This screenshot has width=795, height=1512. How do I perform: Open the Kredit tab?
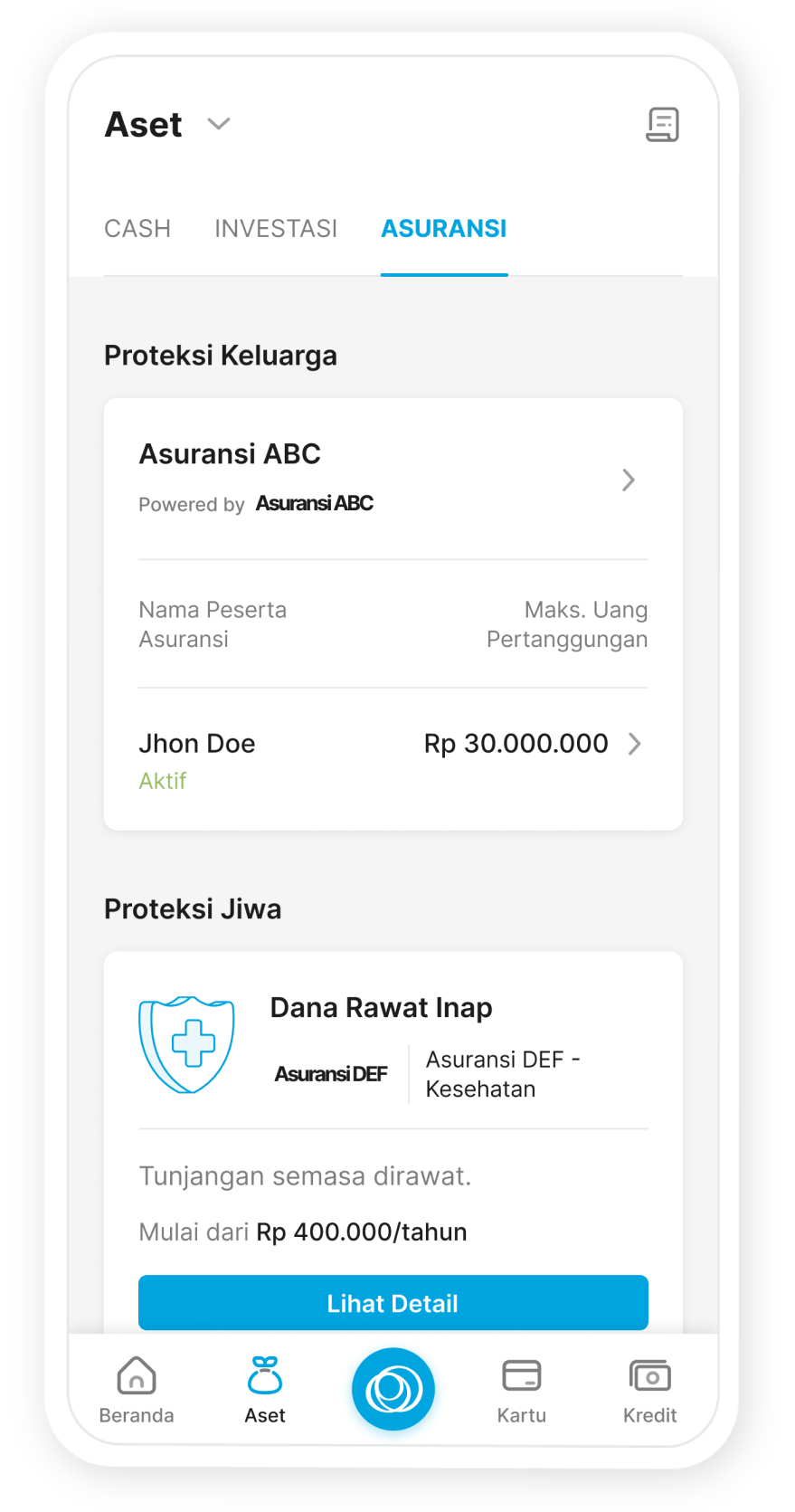[649, 1390]
